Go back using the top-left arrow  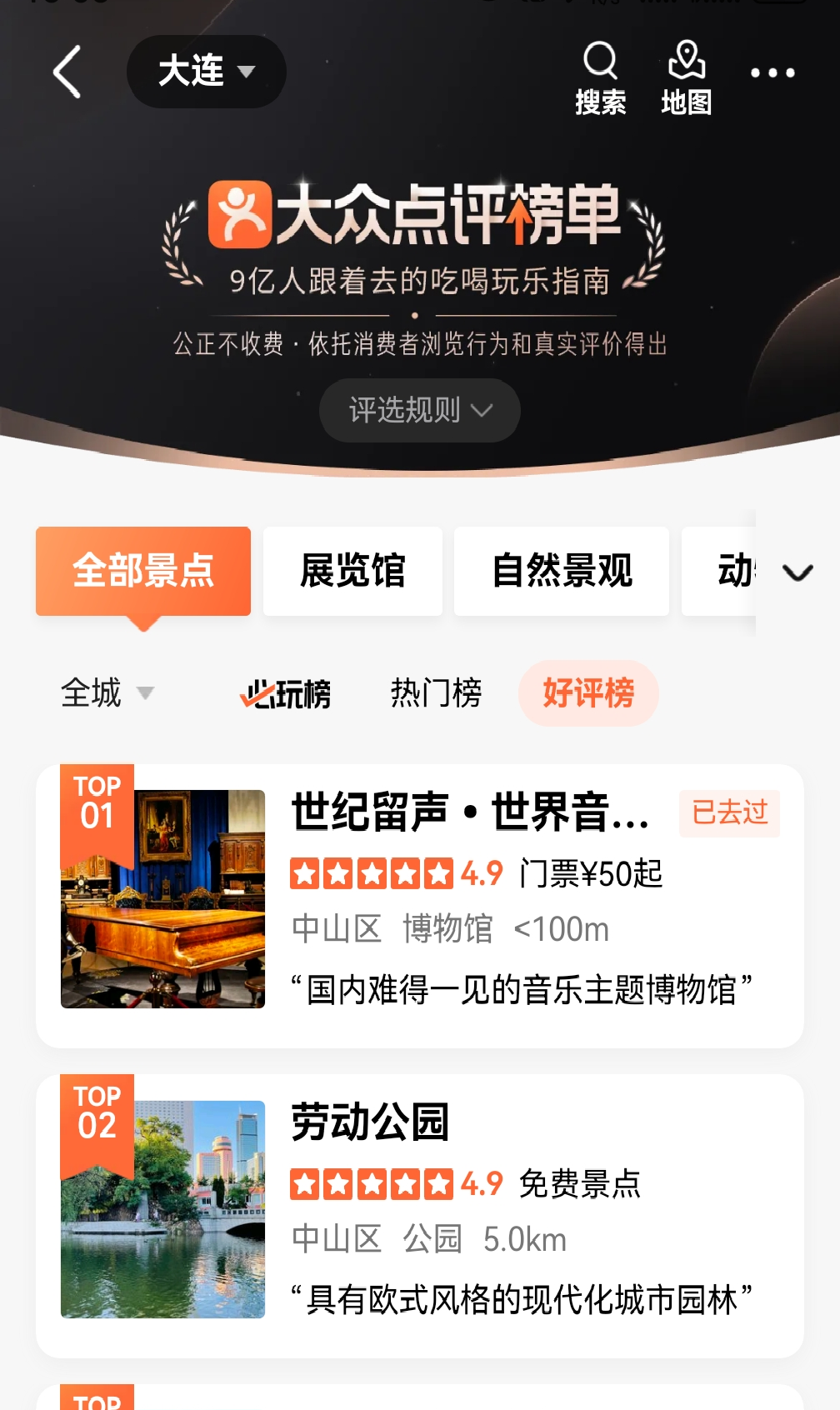[x=67, y=72]
